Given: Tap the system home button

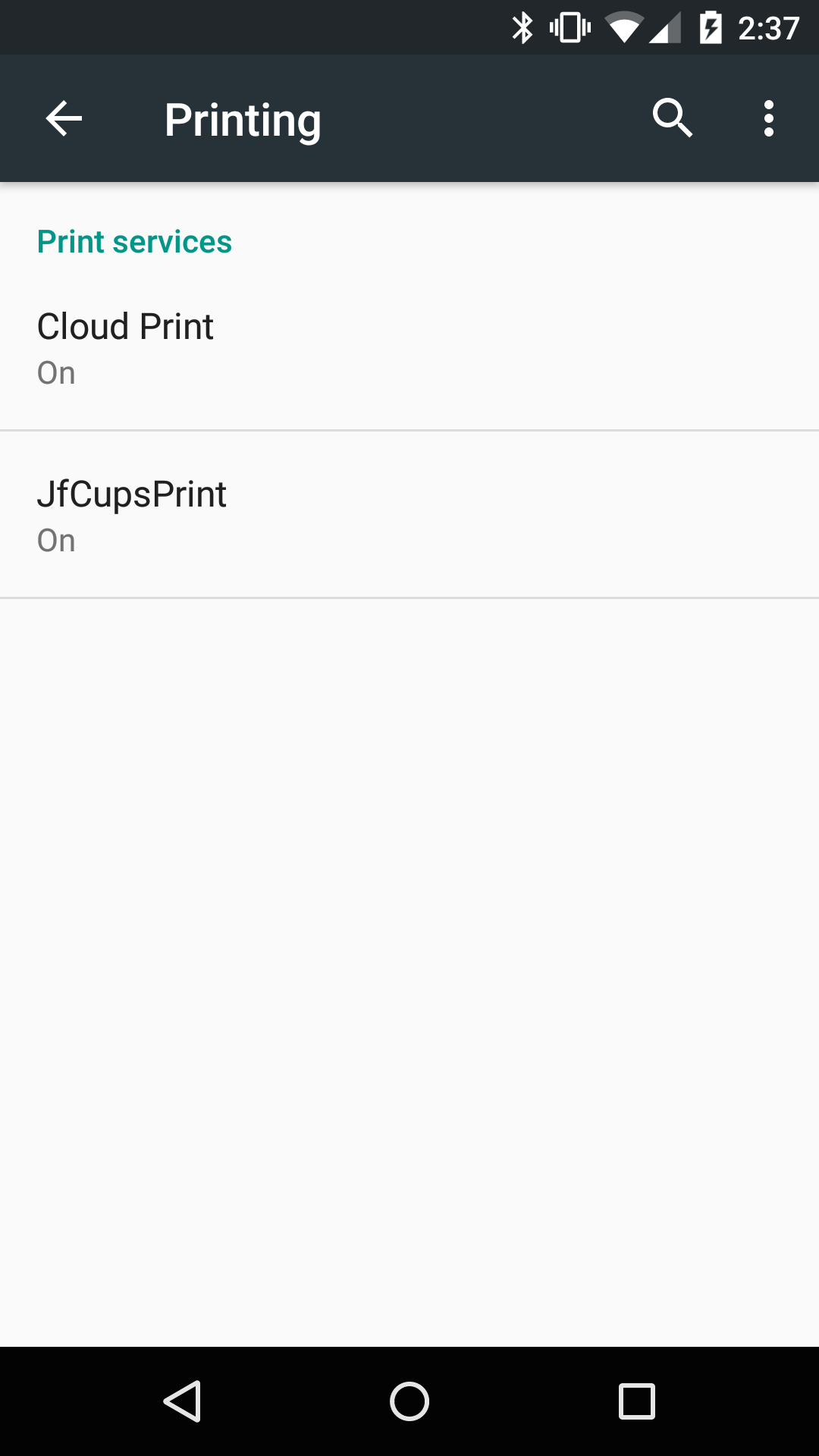Looking at the screenshot, I should click(x=409, y=1401).
